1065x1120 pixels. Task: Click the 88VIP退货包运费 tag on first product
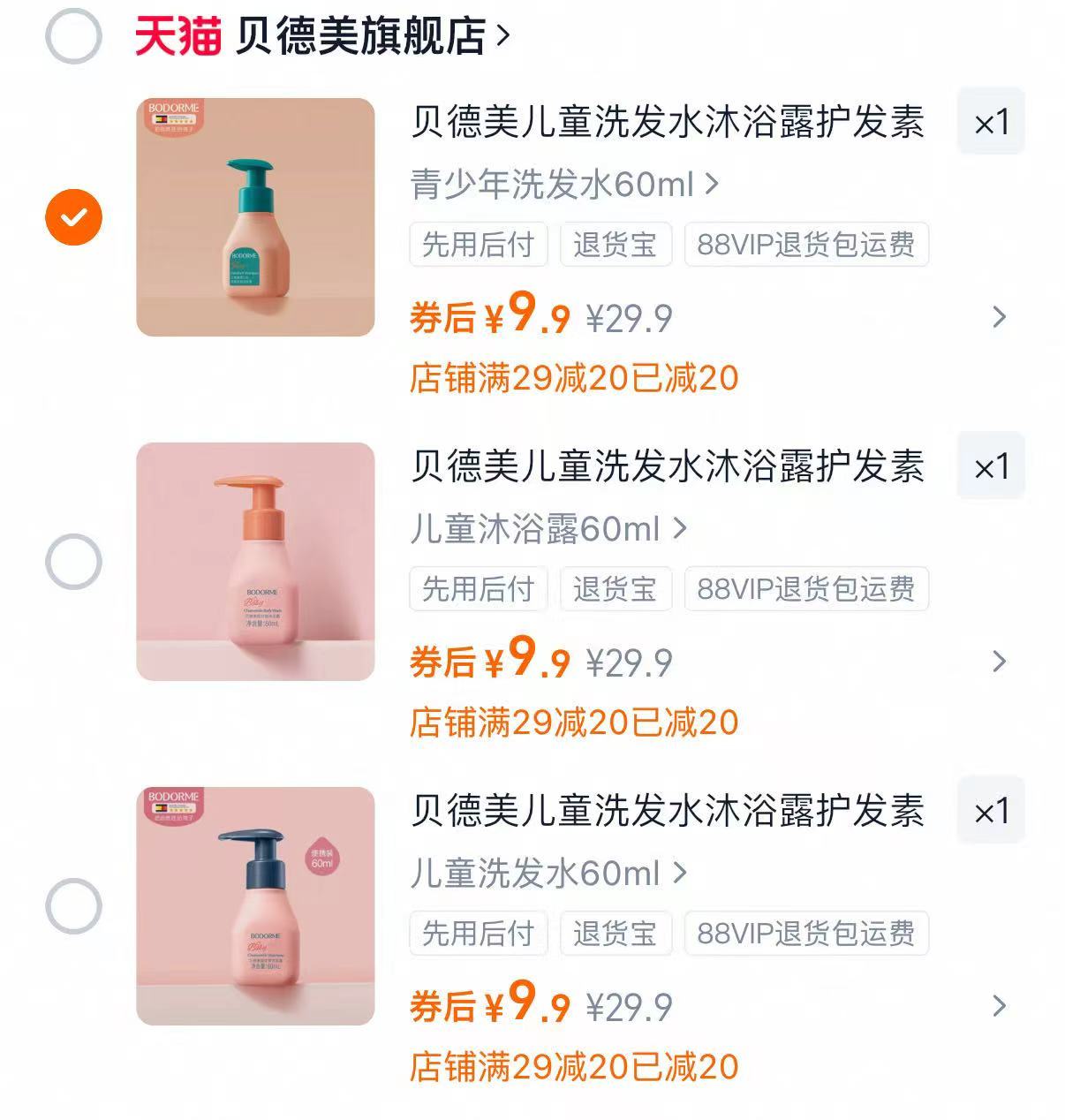[806, 246]
